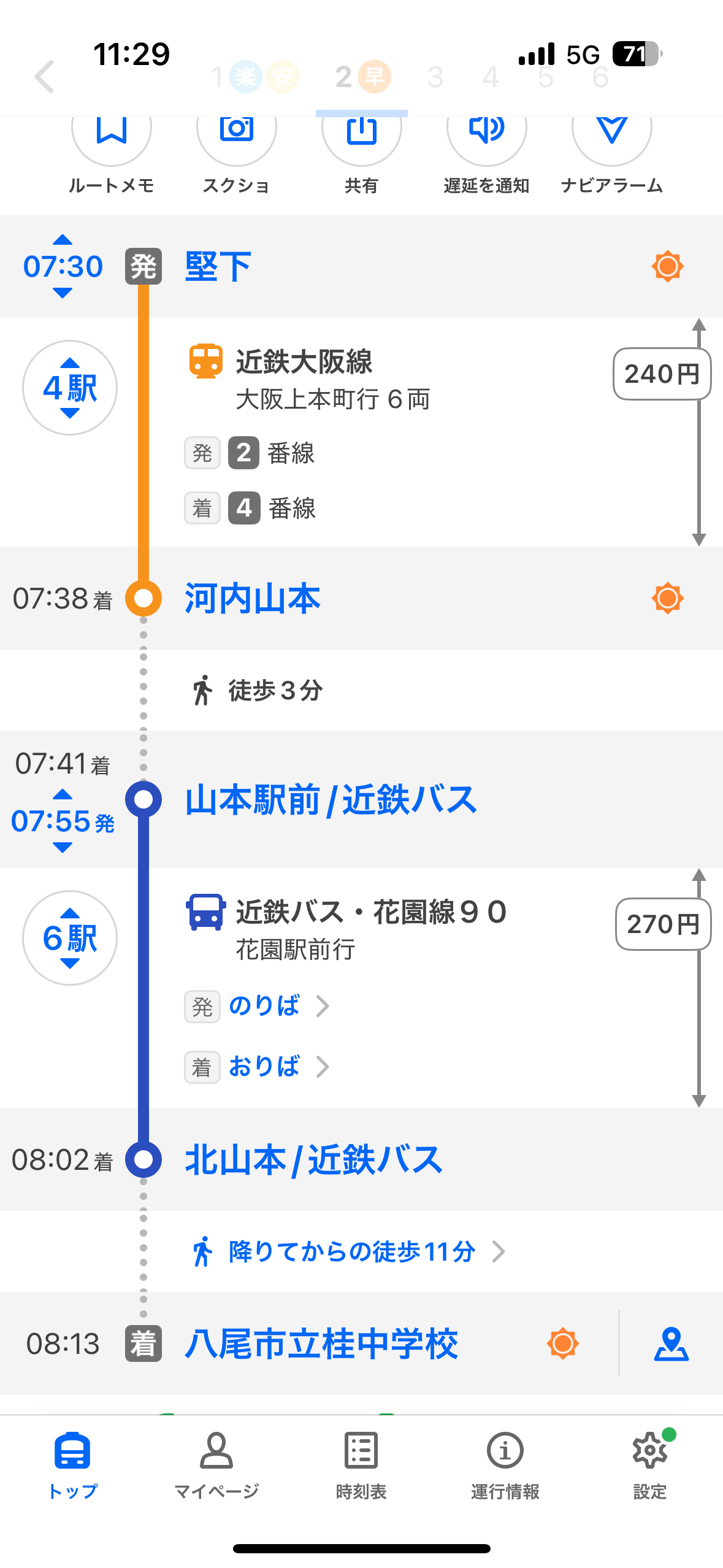Open walking directions 降りてからの徒歩11分

click(x=351, y=1251)
